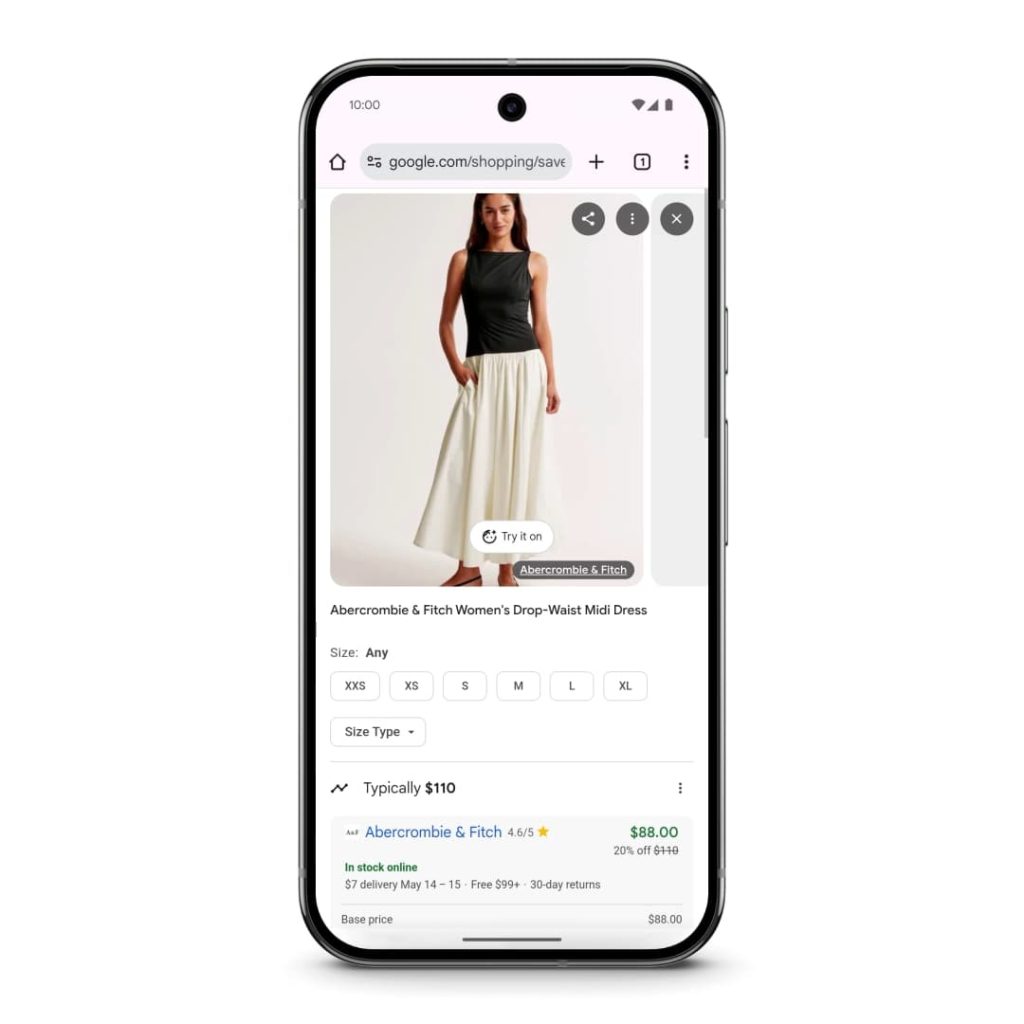Expand the Size Type dropdown
This screenshot has height=1024, width=1024.
tap(378, 732)
